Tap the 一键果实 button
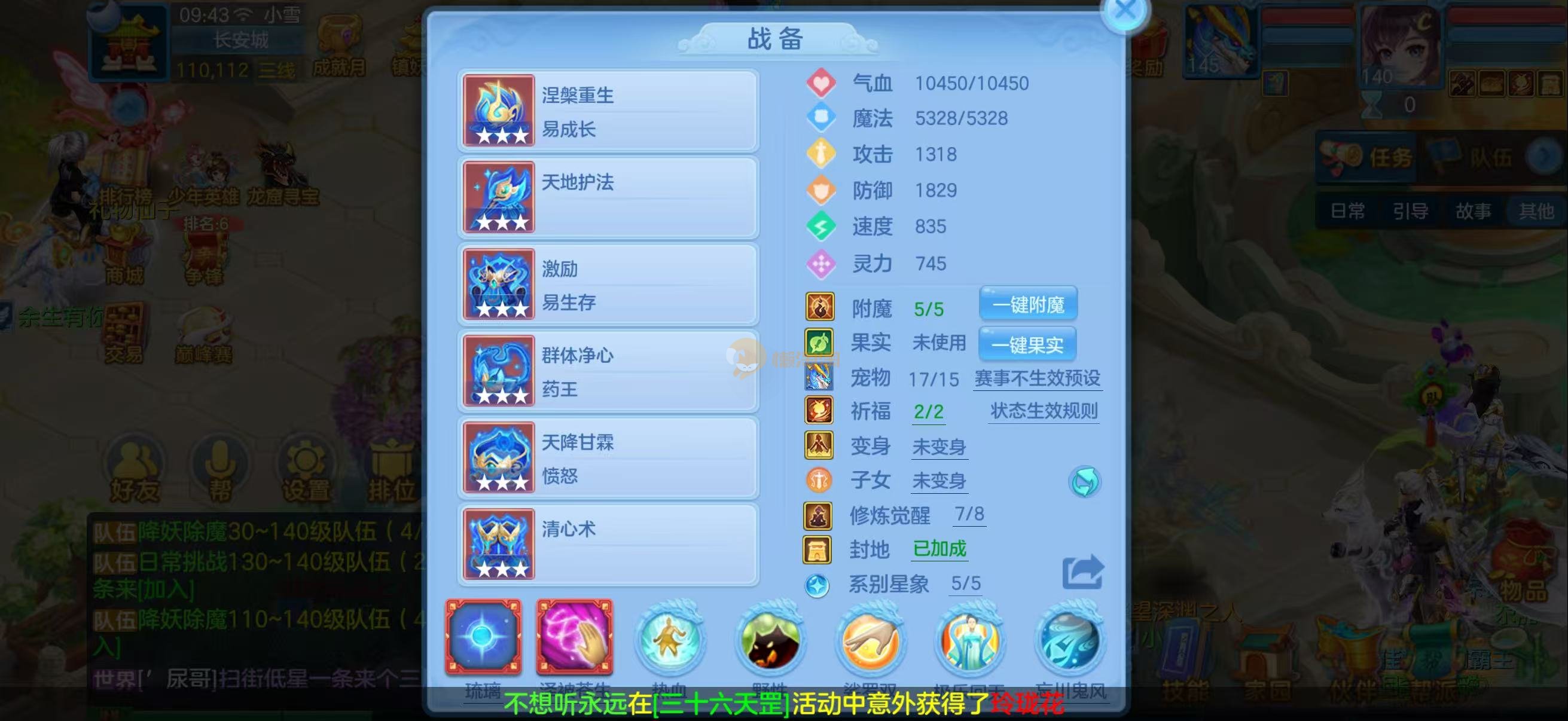The width and height of the screenshot is (1568, 721). pos(1027,345)
